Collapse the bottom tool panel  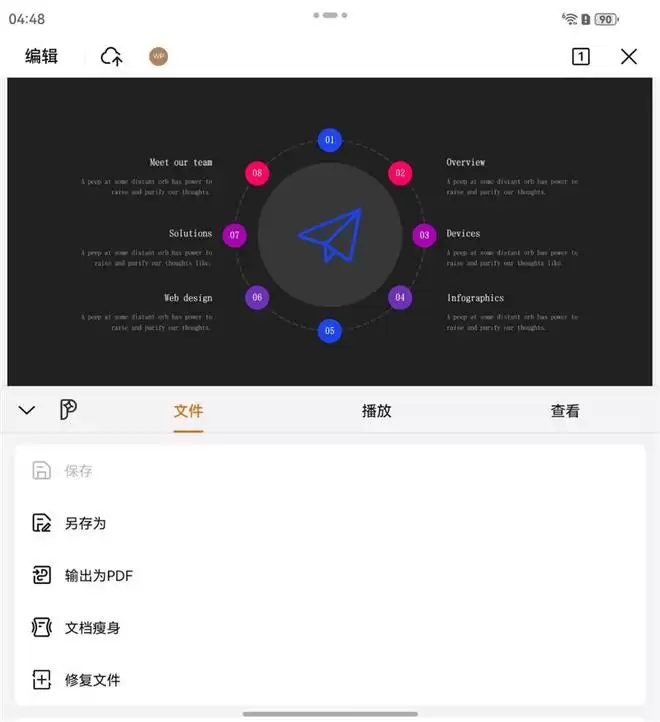click(x=27, y=410)
